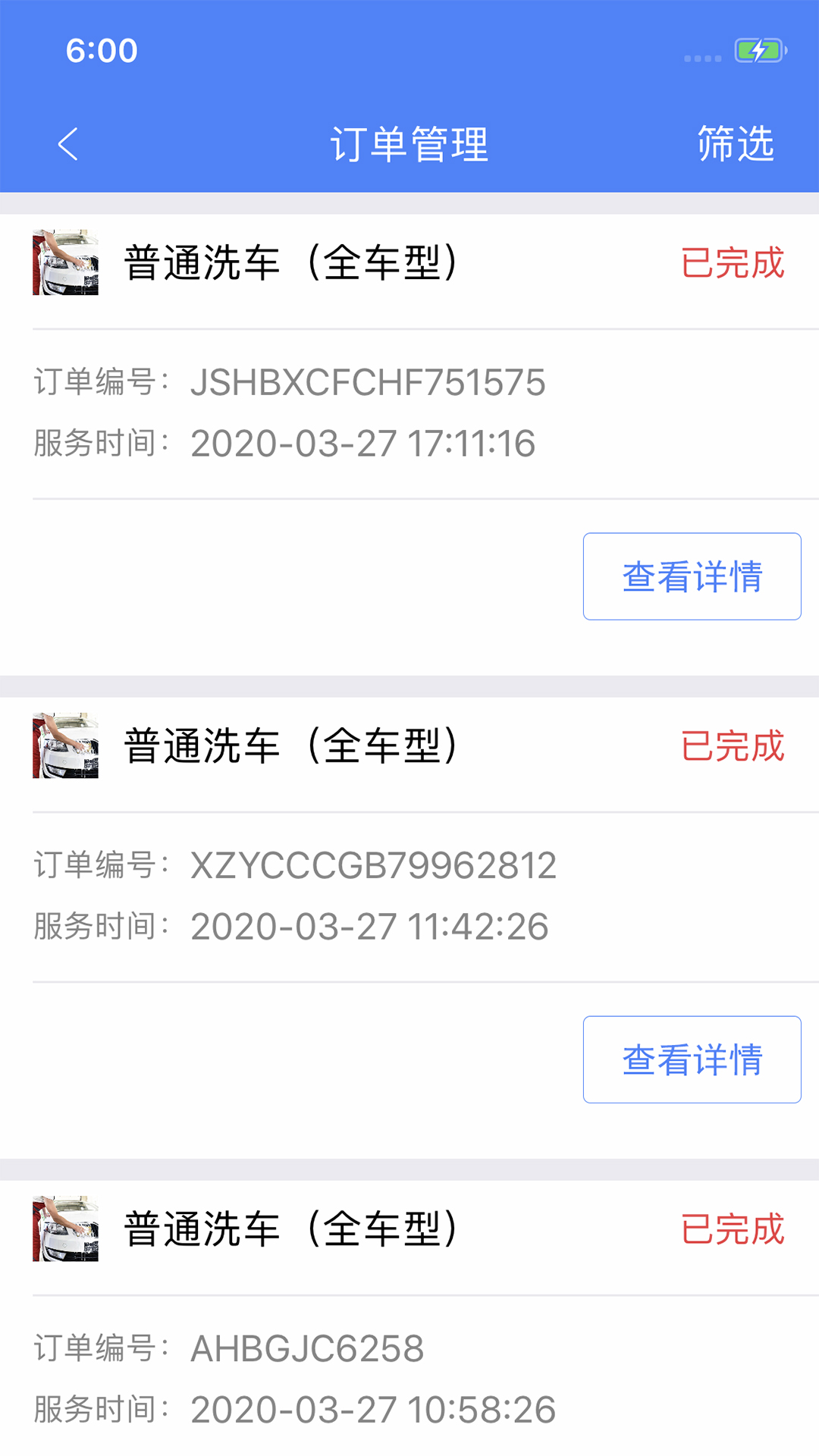
Task: Tap 查看详情 for order JSHBXCFCHF751575
Action: pyautogui.click(x=692, y=576)
